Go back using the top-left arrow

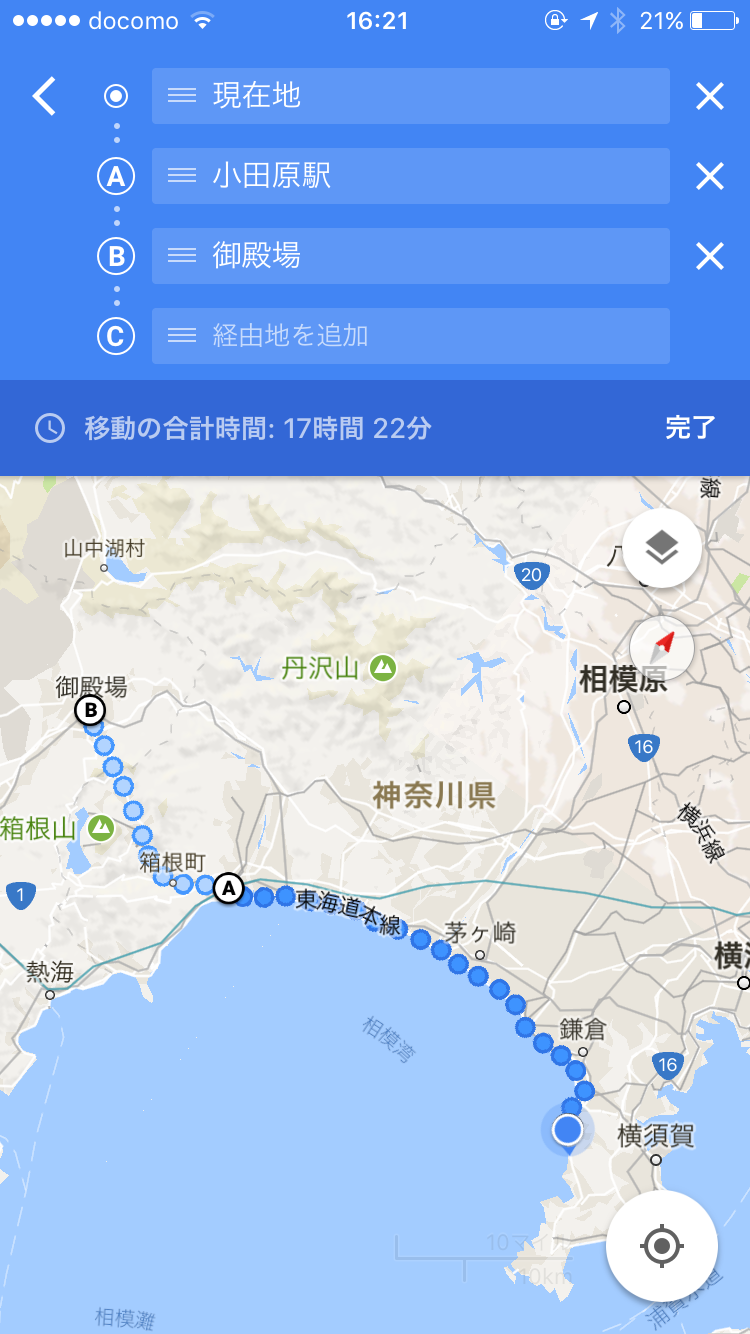(44, 97)
